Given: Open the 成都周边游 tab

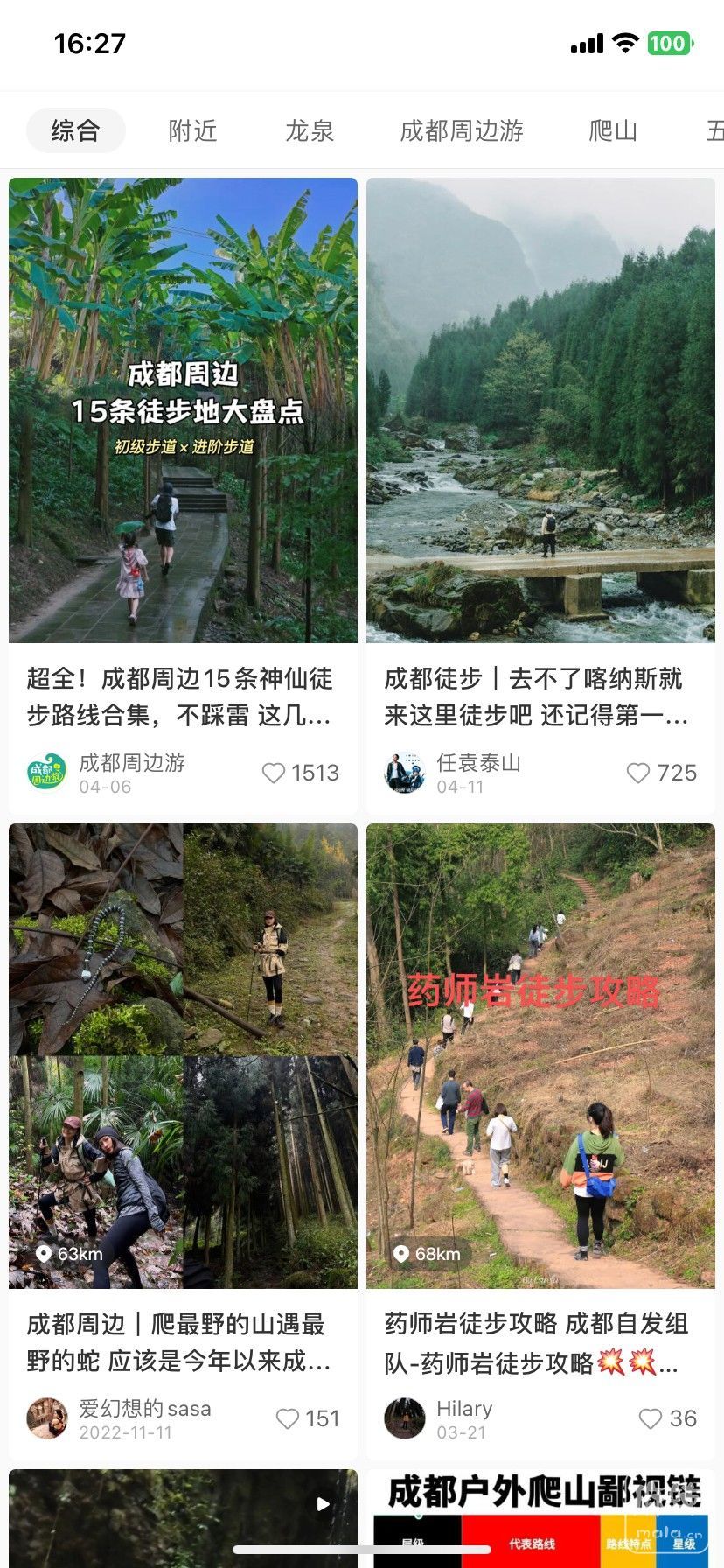Looking at the screenshot, I should coord(462,131).
